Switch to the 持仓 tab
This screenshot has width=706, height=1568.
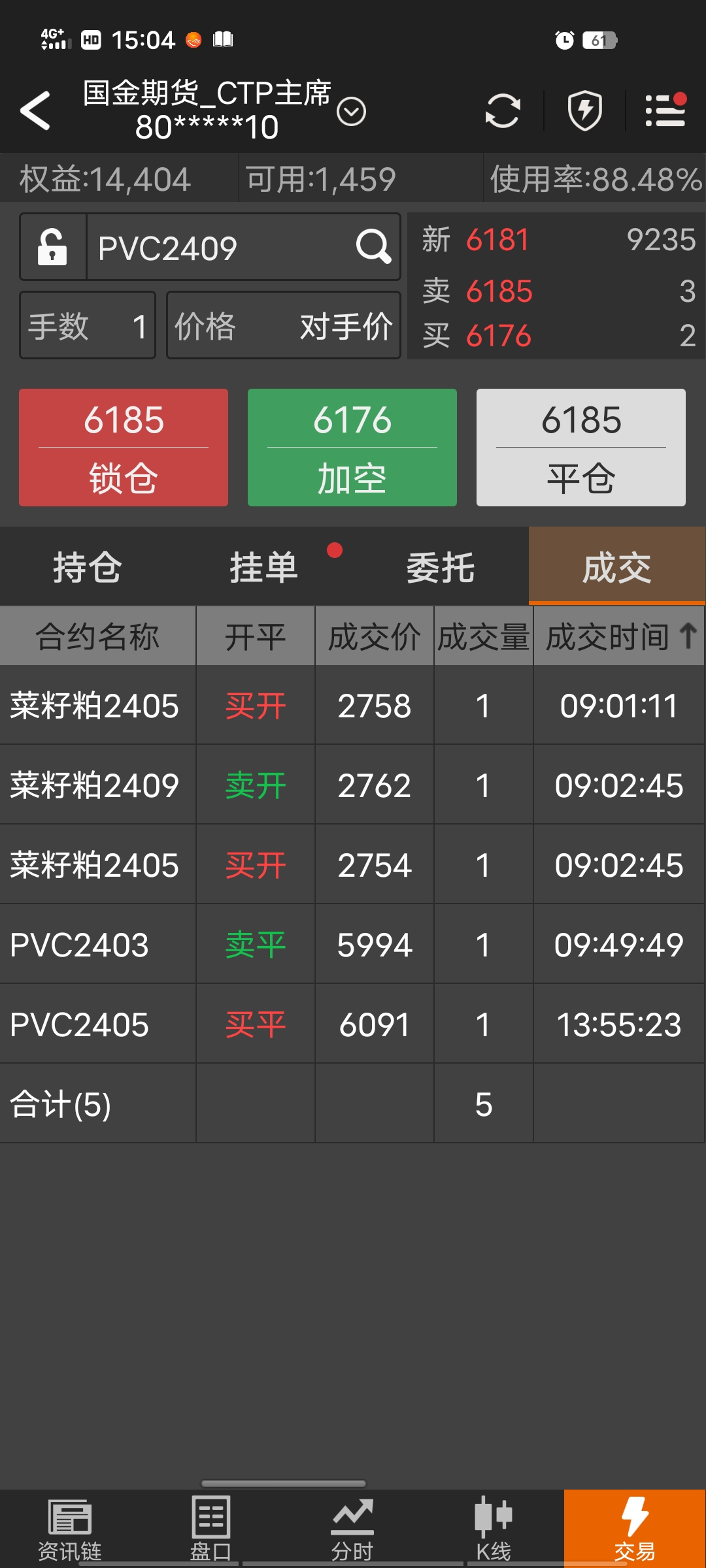click(88, 566)
